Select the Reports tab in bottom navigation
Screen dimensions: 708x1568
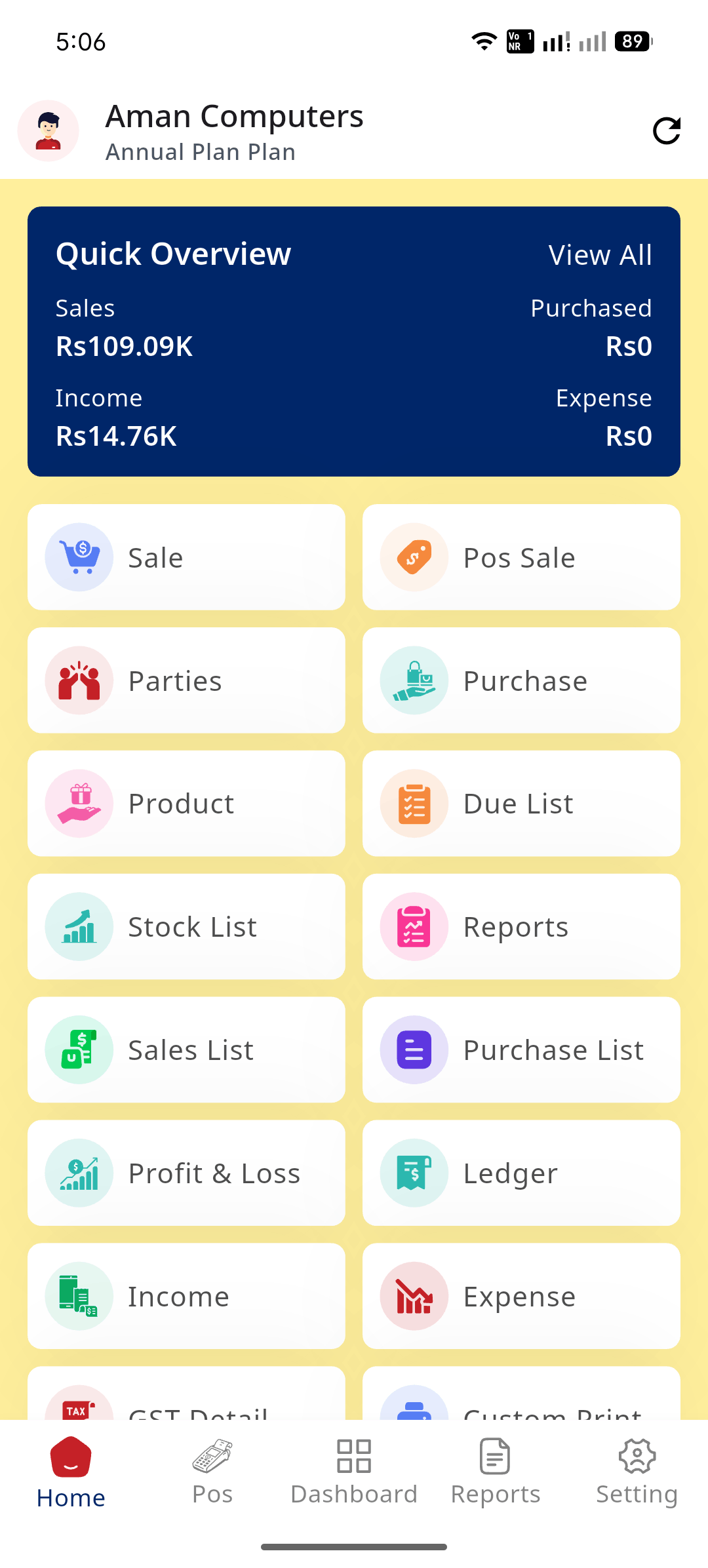(x=496, y=1472)
